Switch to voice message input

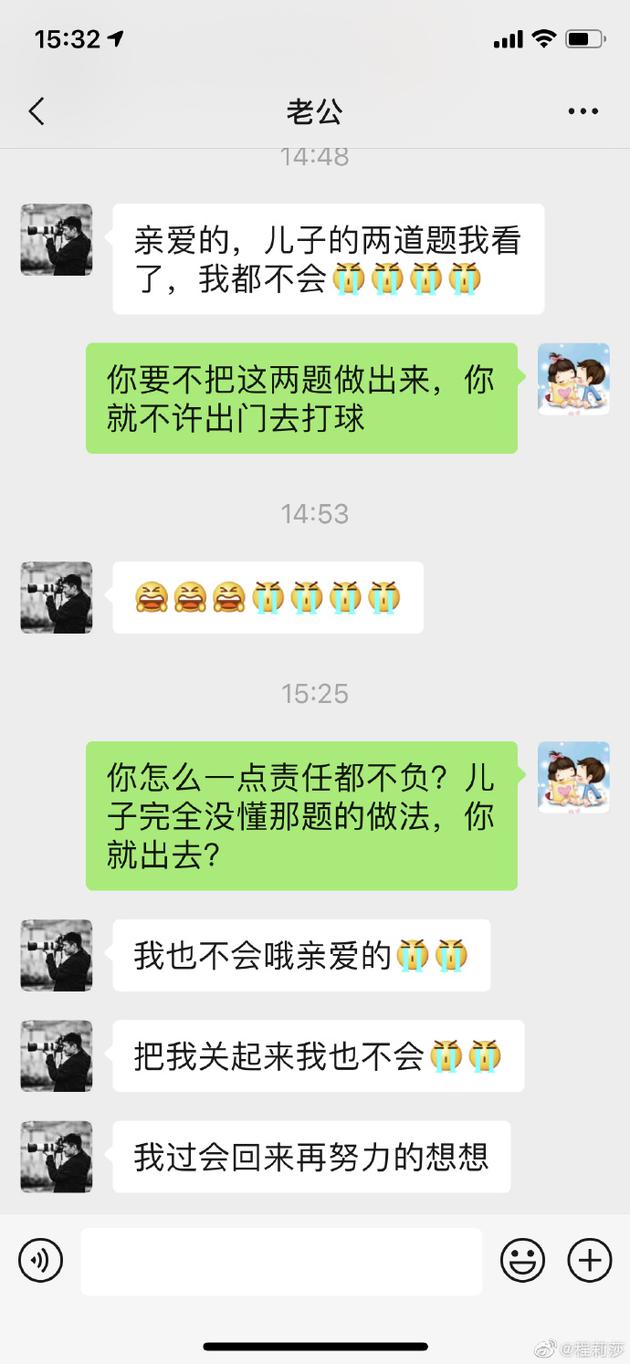click(x=41, y=1260)
